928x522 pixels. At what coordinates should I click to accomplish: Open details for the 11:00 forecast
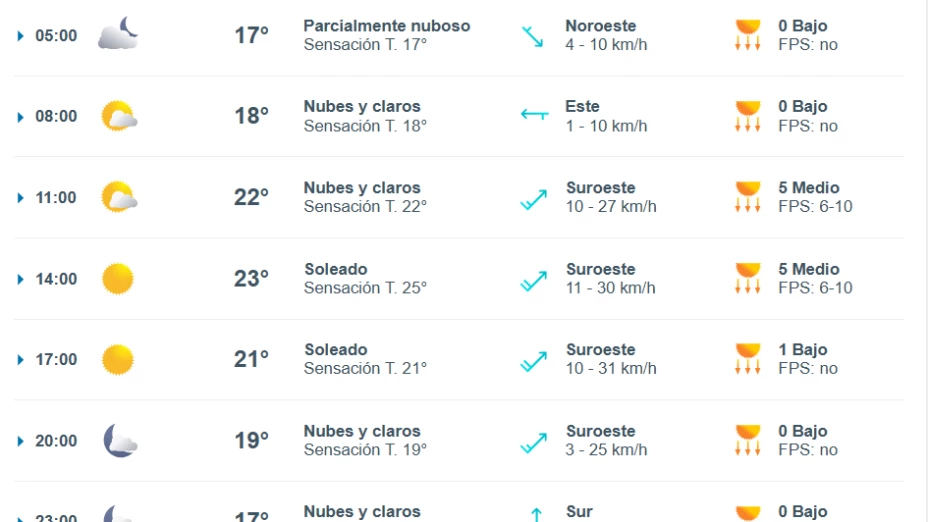pyautogui.click(x=21, y=198)
